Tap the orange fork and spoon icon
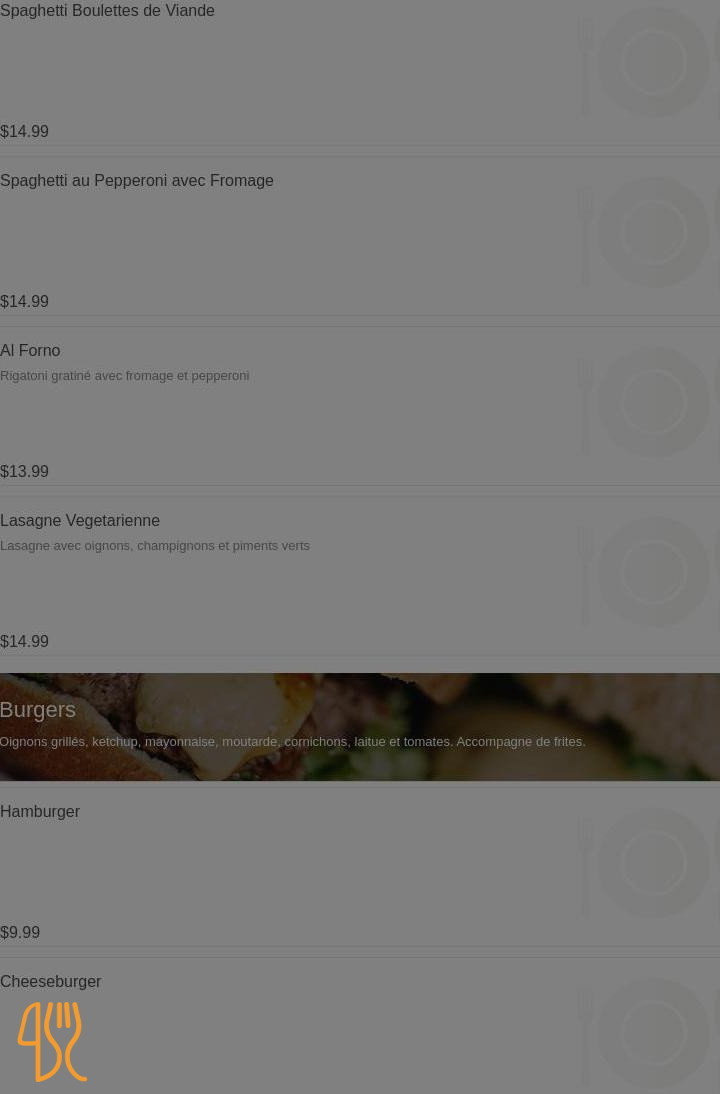This screenshot has width=720, height=1094. pyautogui.click(x=52, y=1041)
